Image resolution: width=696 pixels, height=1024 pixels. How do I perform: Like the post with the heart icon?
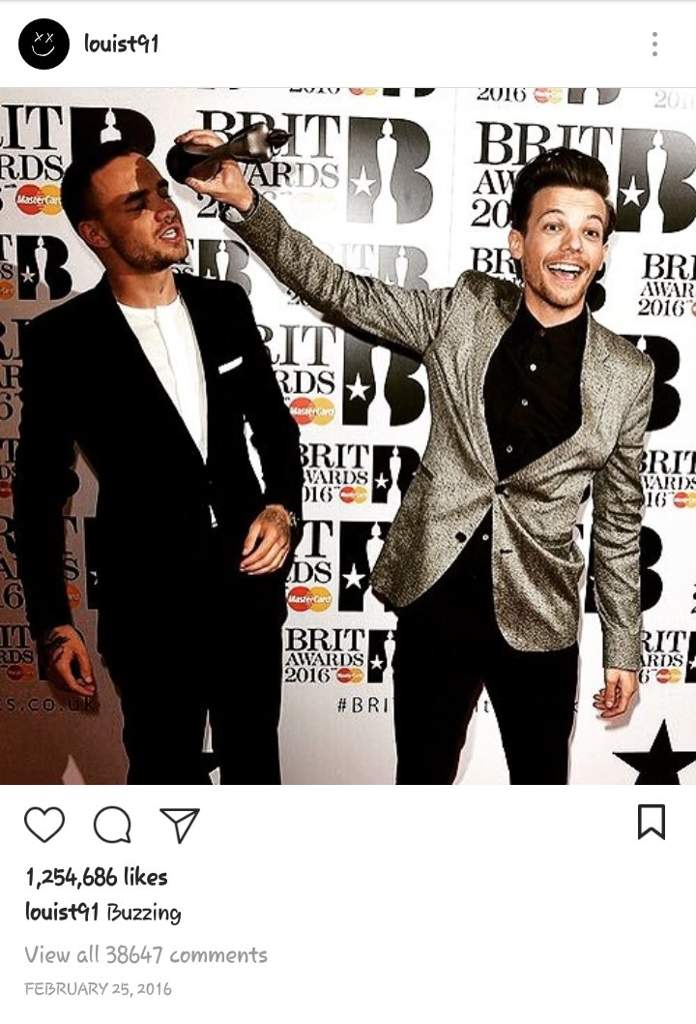[x=44, y=824]
